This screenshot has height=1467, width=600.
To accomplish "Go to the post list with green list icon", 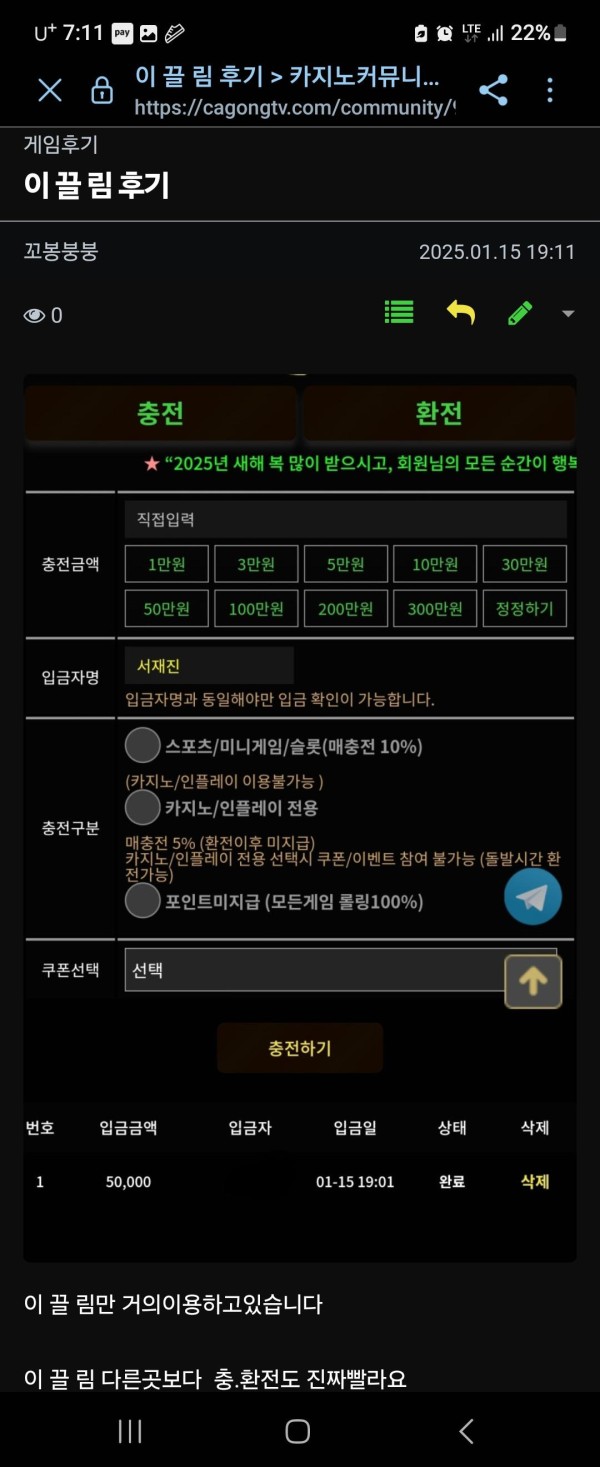I will 399,313.
